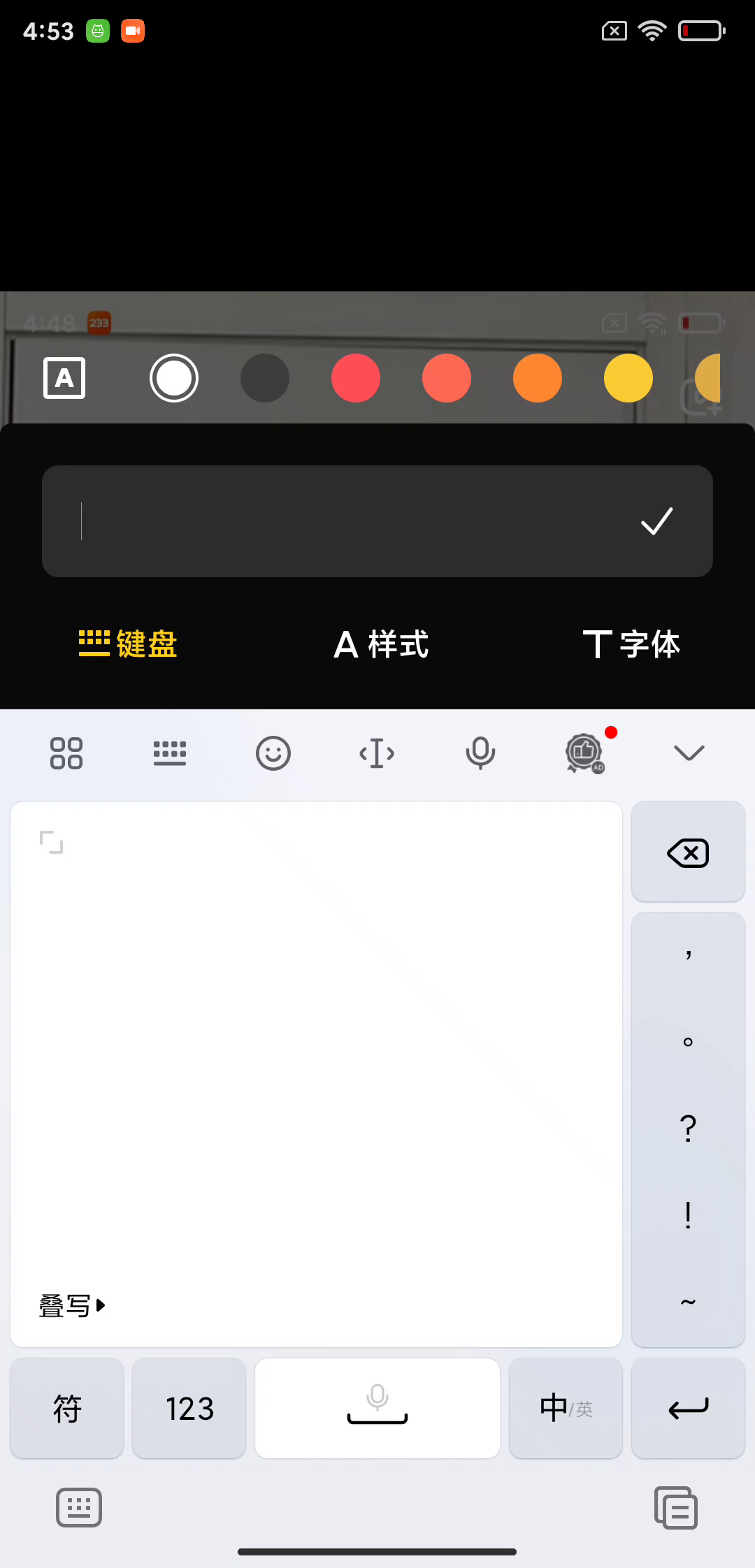Enable 叠写 overlapping handwriting mode

71,1305
